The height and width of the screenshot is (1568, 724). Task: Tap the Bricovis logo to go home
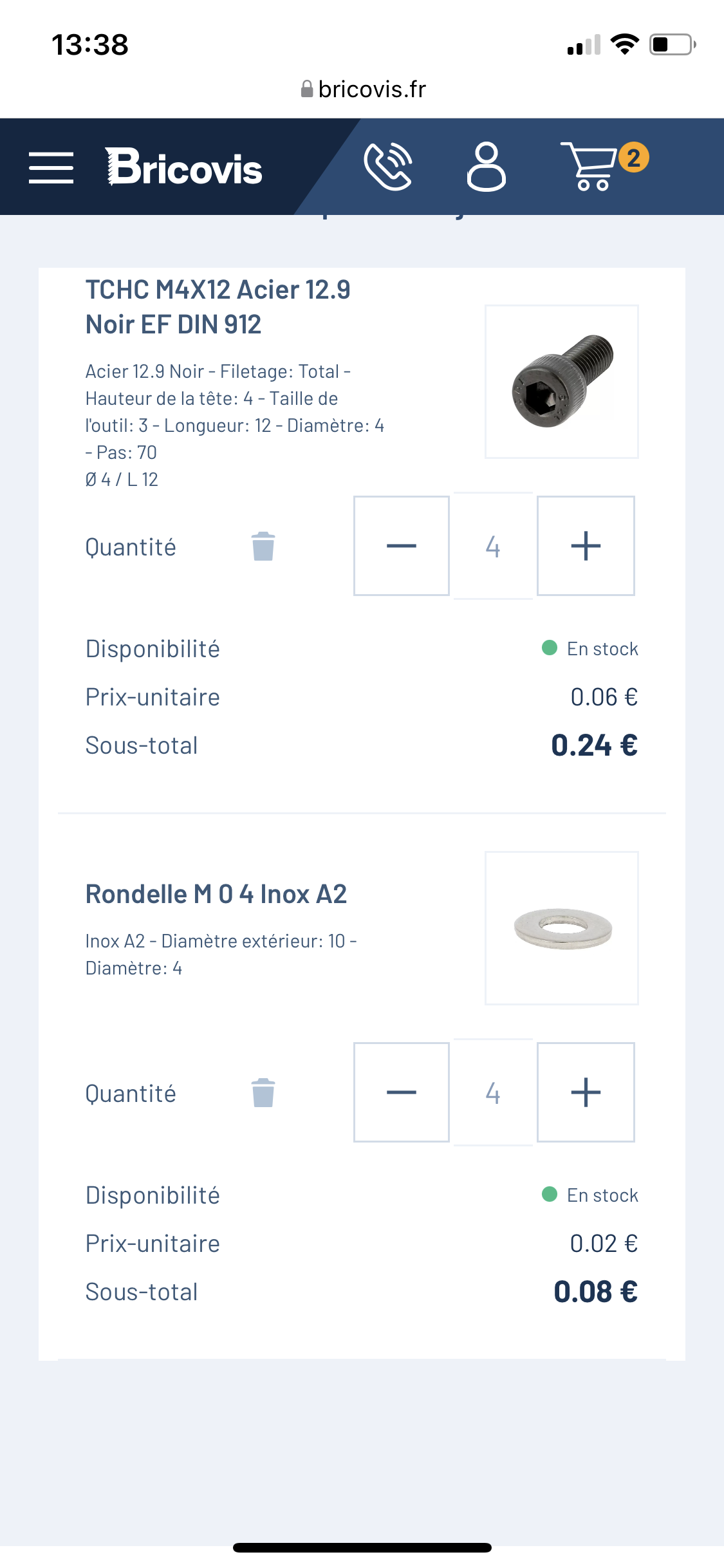184,167
